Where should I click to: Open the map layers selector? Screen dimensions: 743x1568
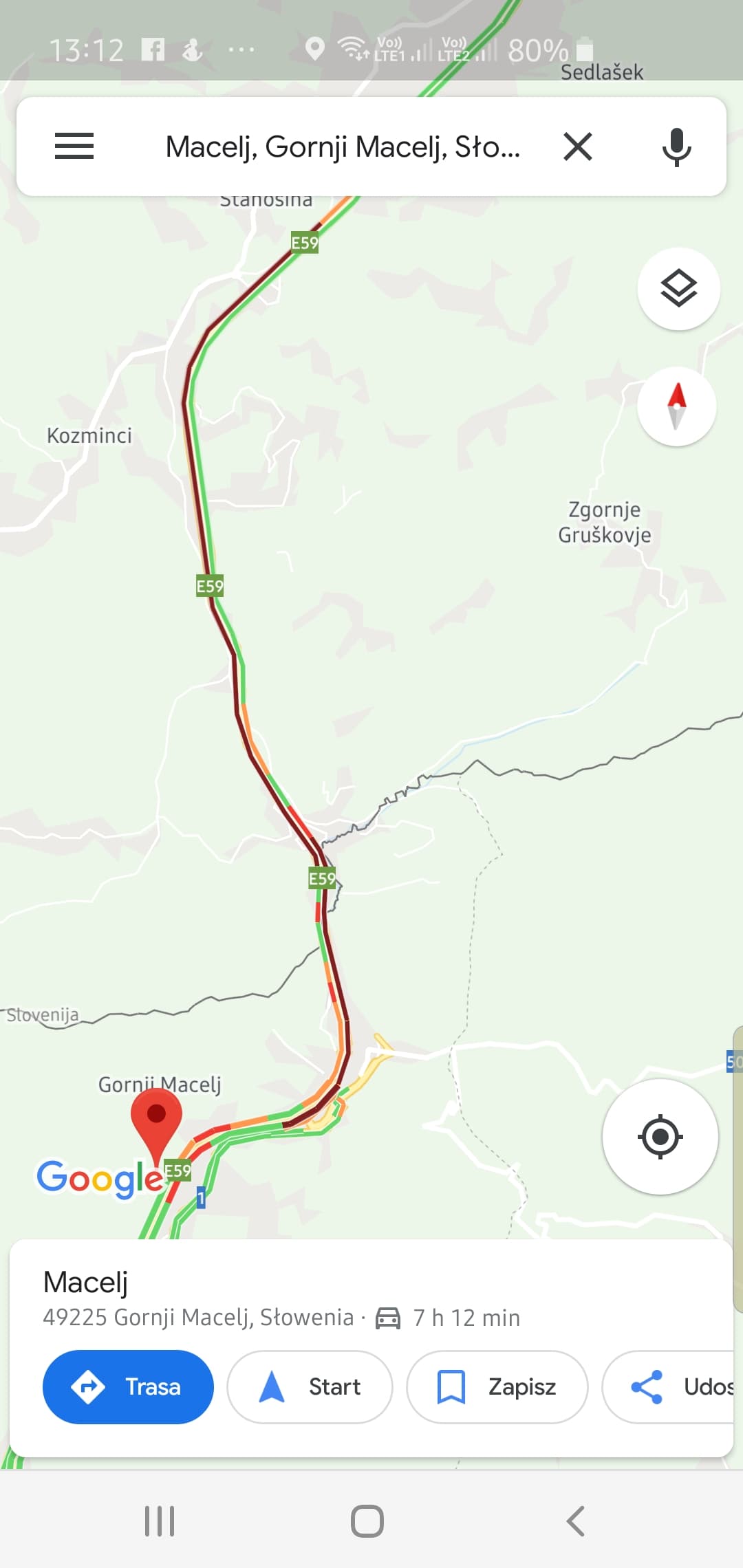678,289
